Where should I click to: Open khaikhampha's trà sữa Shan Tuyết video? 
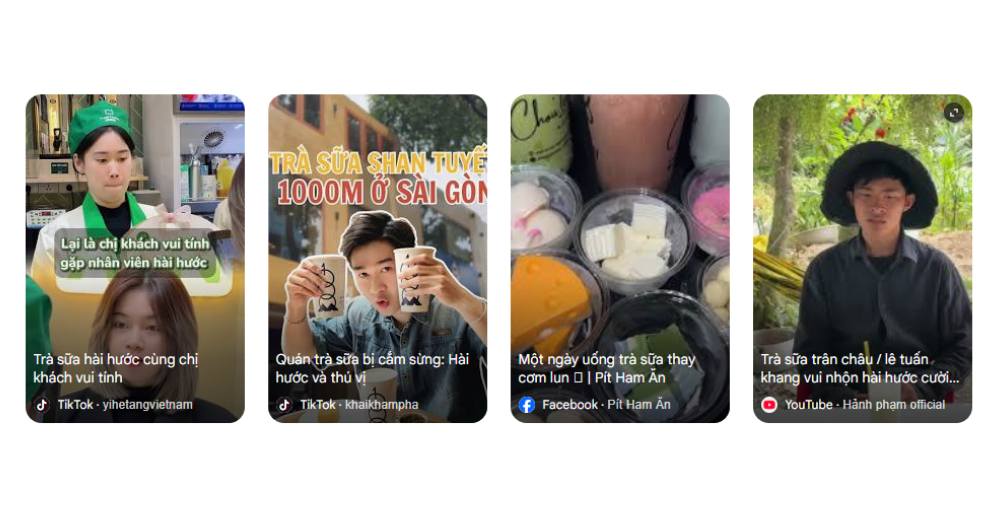coord(377,258)
